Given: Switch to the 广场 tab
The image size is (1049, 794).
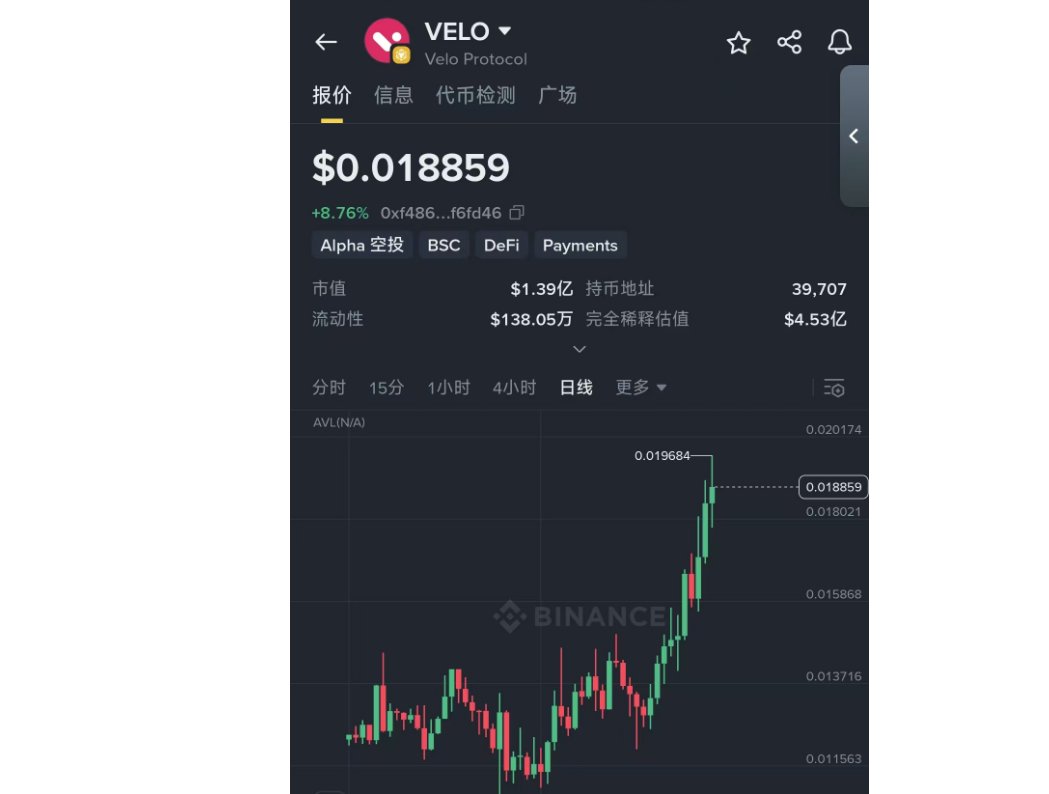Looking at the screenshot, I should pos(557,96).
